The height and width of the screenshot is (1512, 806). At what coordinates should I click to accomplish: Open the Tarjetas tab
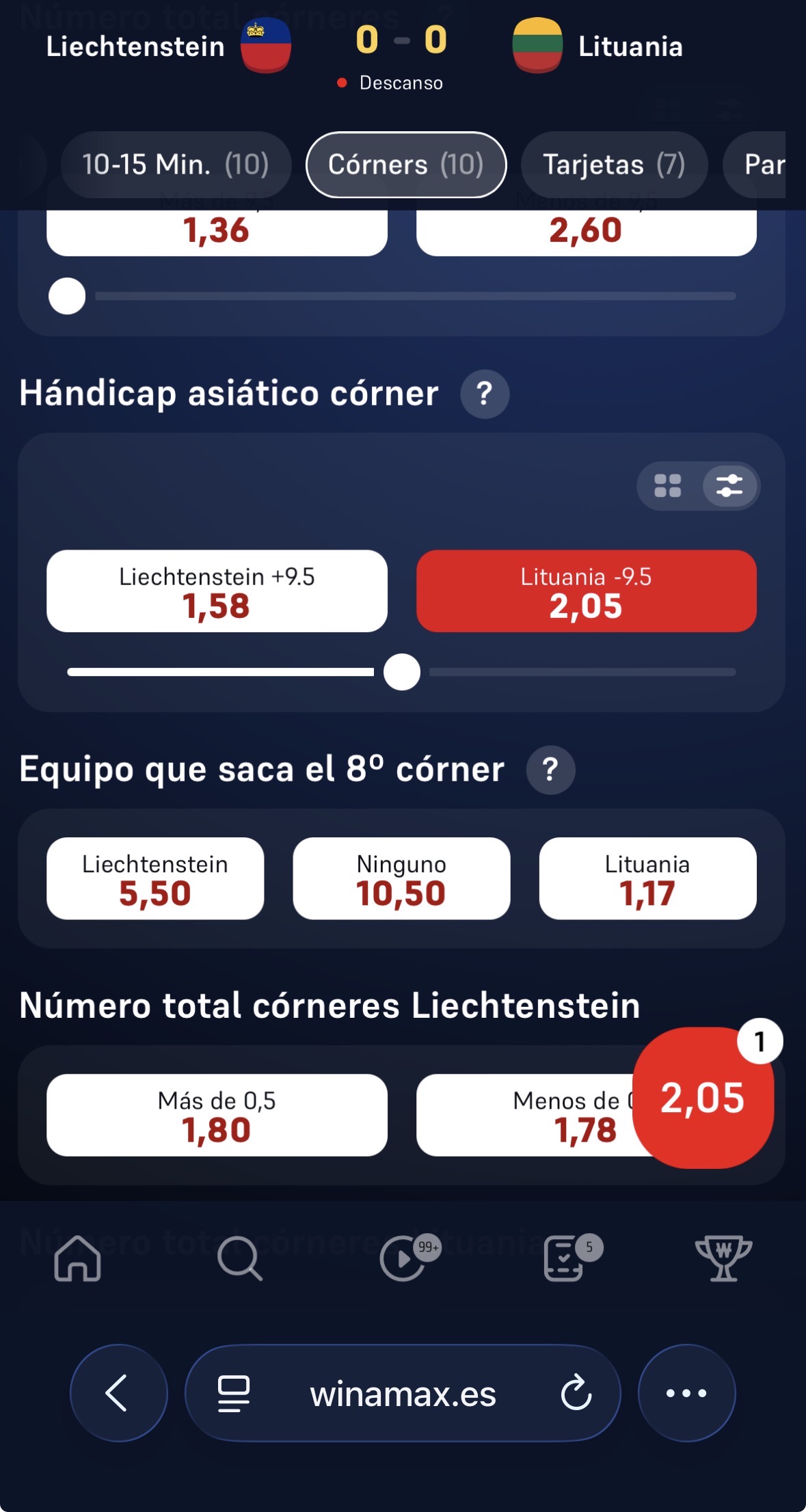point(614,165)
